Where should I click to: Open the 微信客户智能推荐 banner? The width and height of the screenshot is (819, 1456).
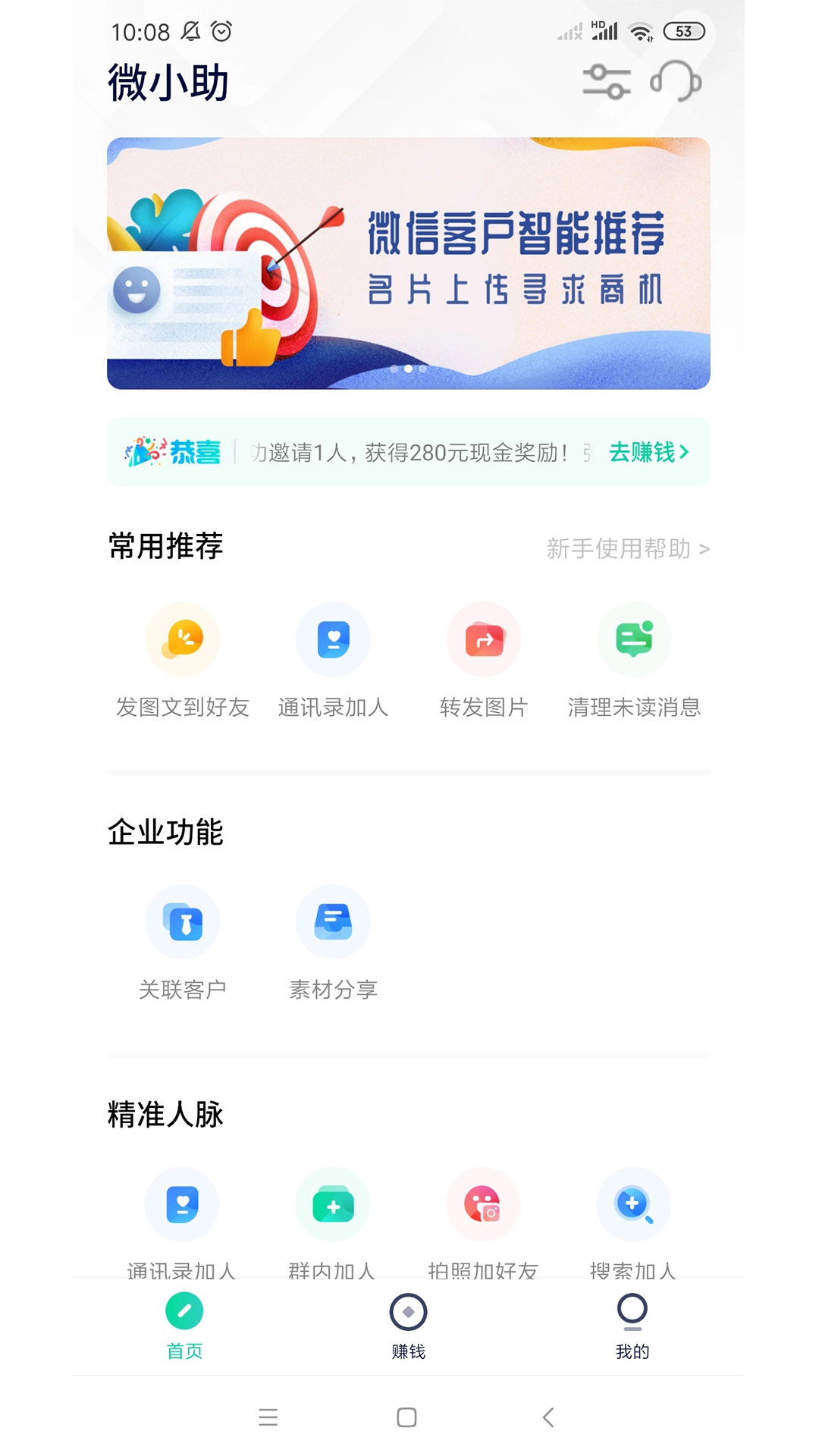coord(408,263)
